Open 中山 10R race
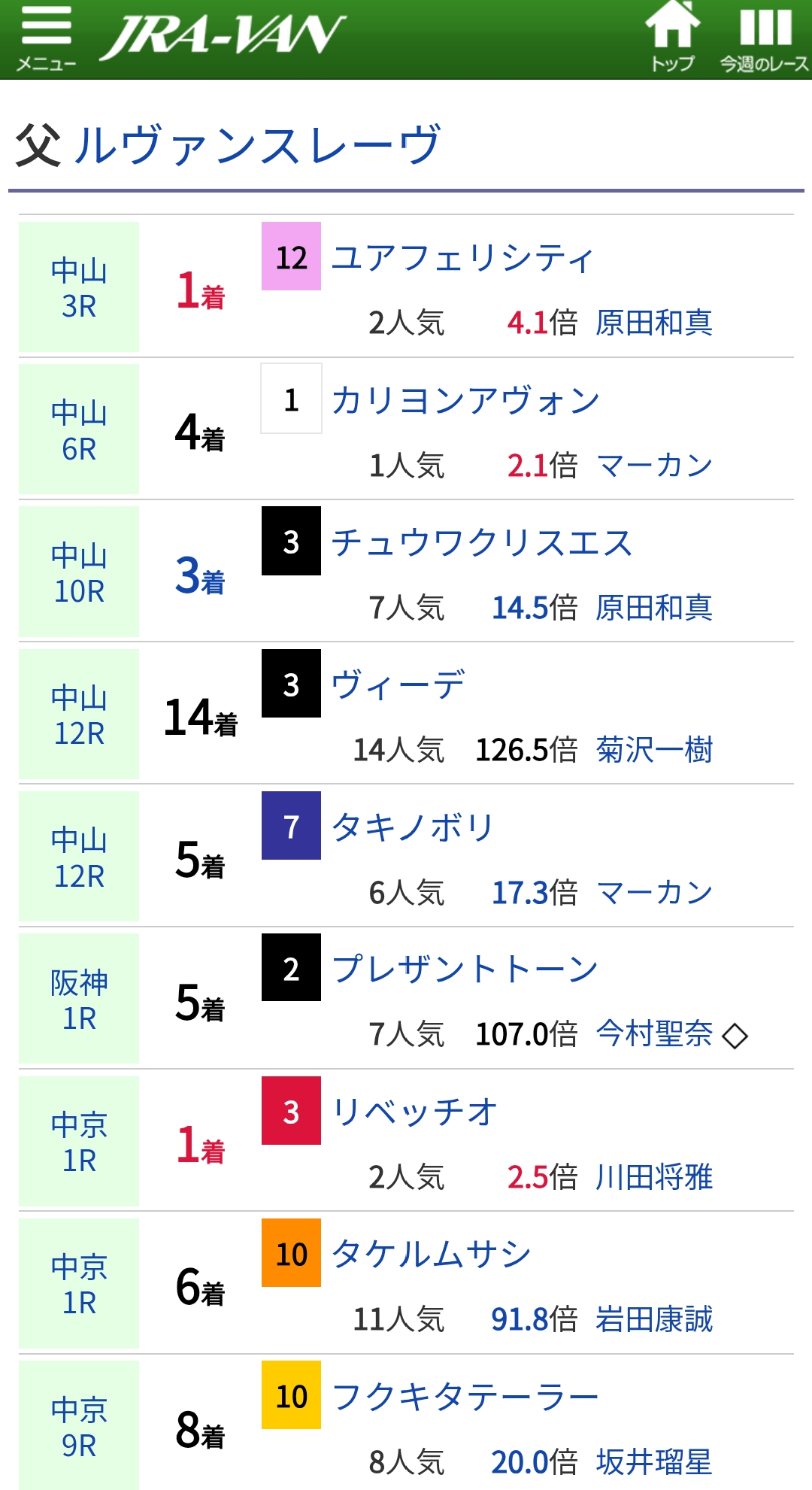Image resolution: width=812 pixels, height=1490 pixels. coord(79,572)
